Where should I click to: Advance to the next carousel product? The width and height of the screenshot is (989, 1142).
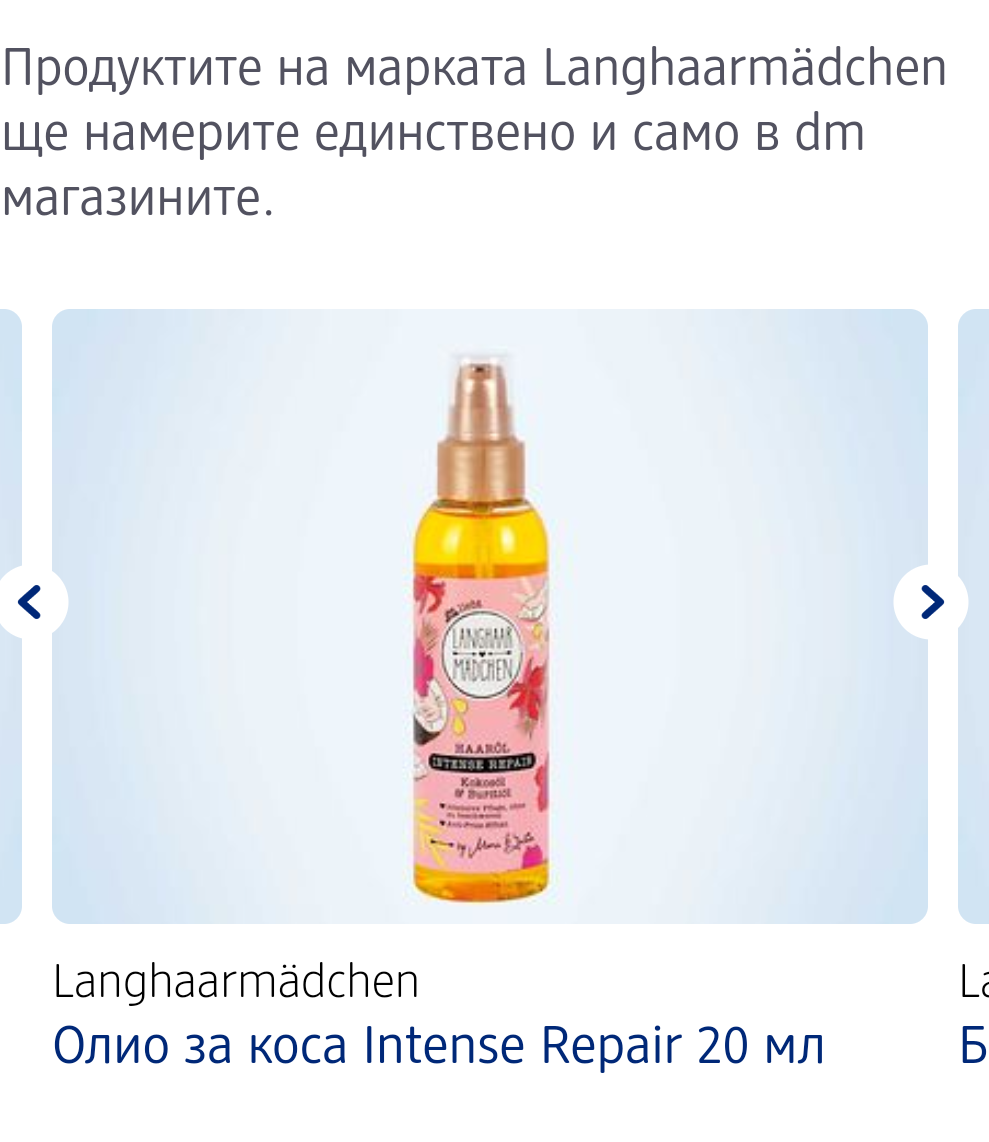930,602
